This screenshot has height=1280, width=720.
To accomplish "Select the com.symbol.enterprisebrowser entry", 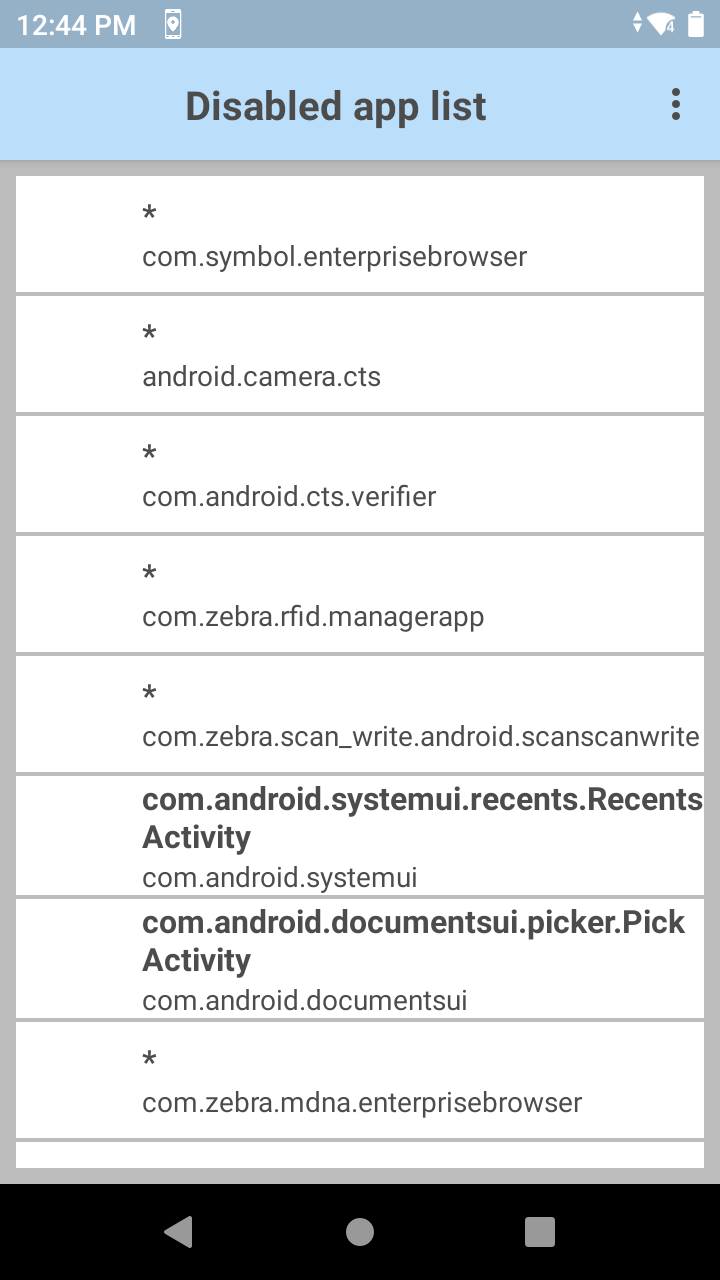I will pos(360,235).
